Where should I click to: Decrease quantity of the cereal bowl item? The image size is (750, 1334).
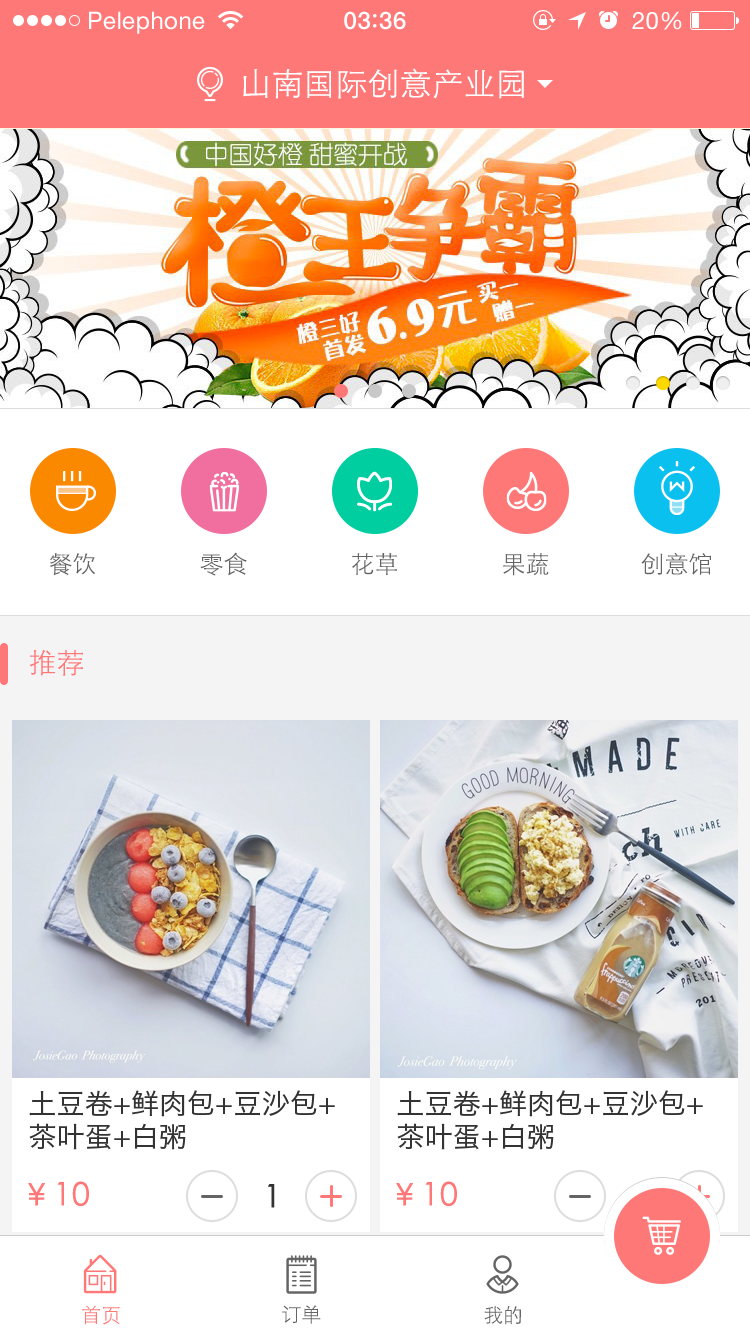click(212, 1196)
